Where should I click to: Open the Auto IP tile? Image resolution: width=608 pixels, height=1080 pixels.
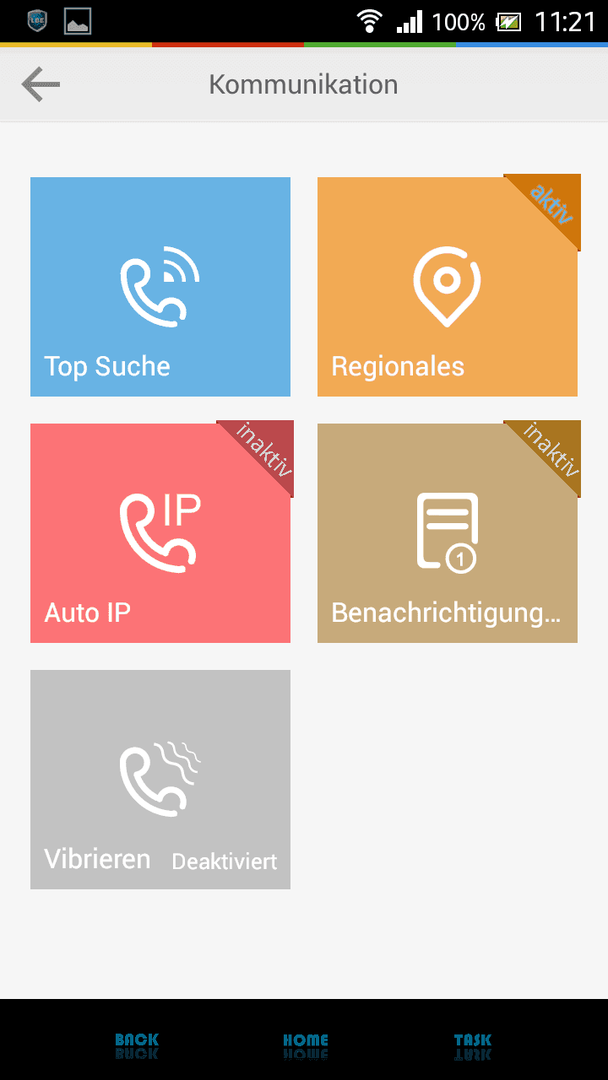(160, 533)
